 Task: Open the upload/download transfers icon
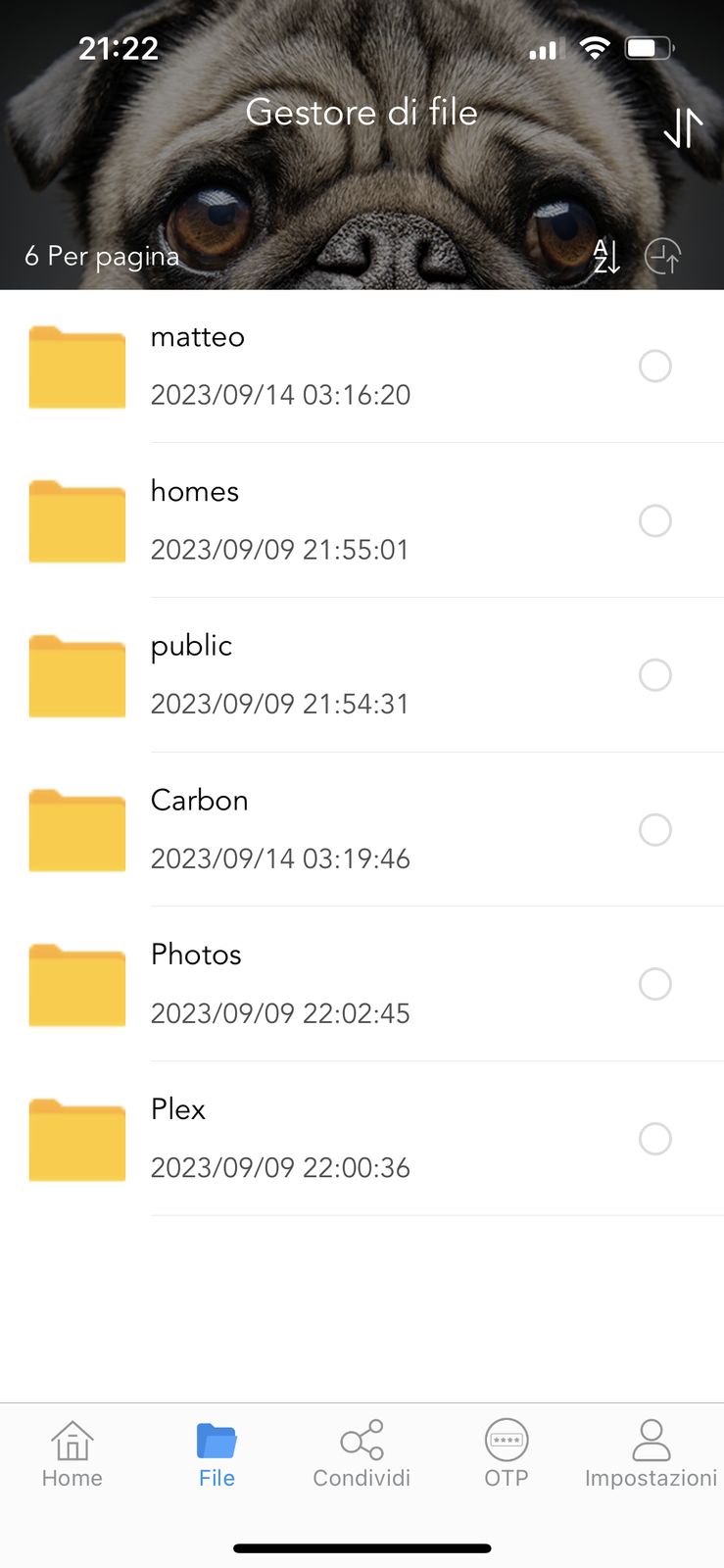[x=683, y=127]
